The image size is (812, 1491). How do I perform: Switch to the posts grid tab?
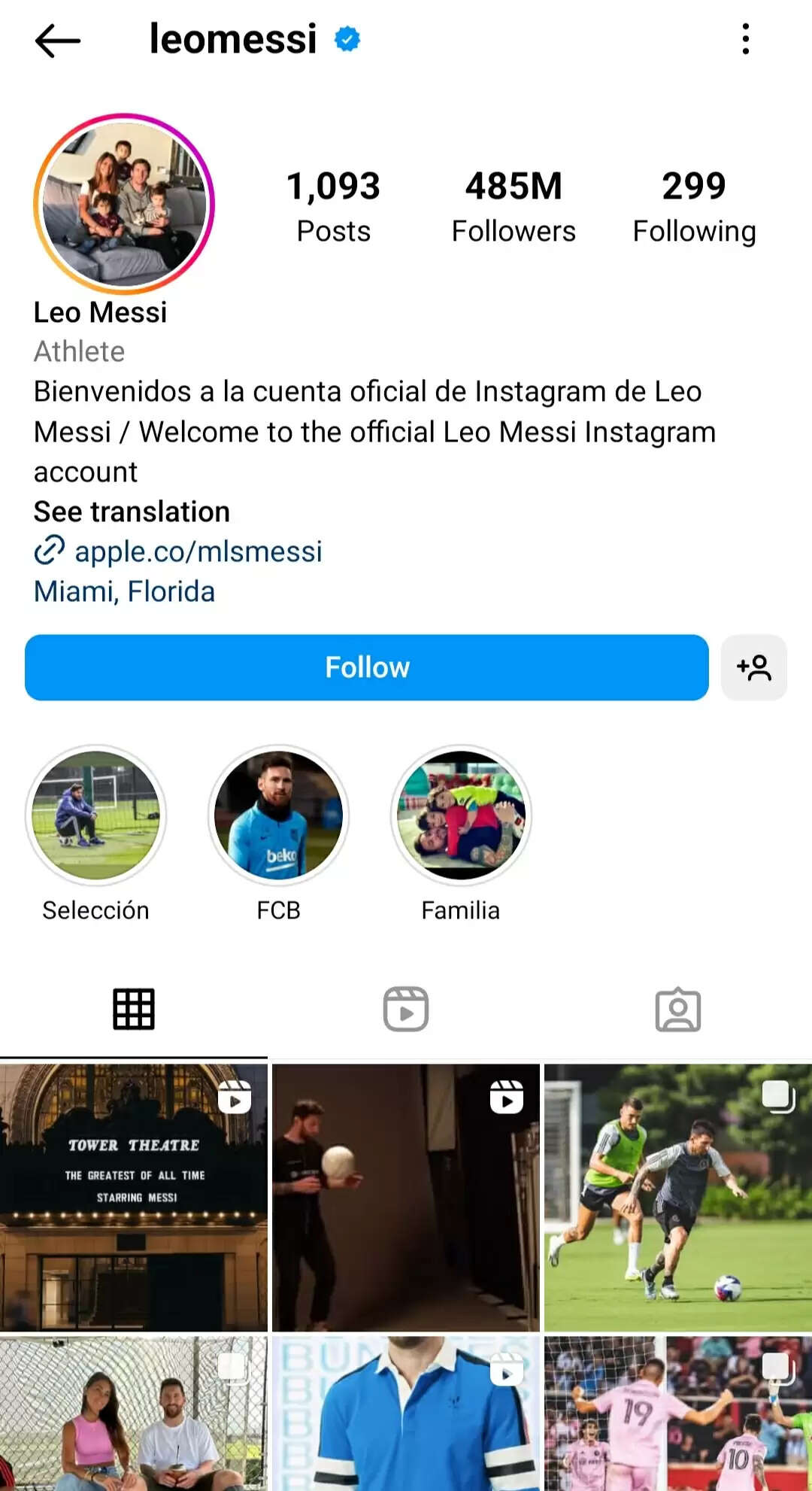coord(134,1009)
